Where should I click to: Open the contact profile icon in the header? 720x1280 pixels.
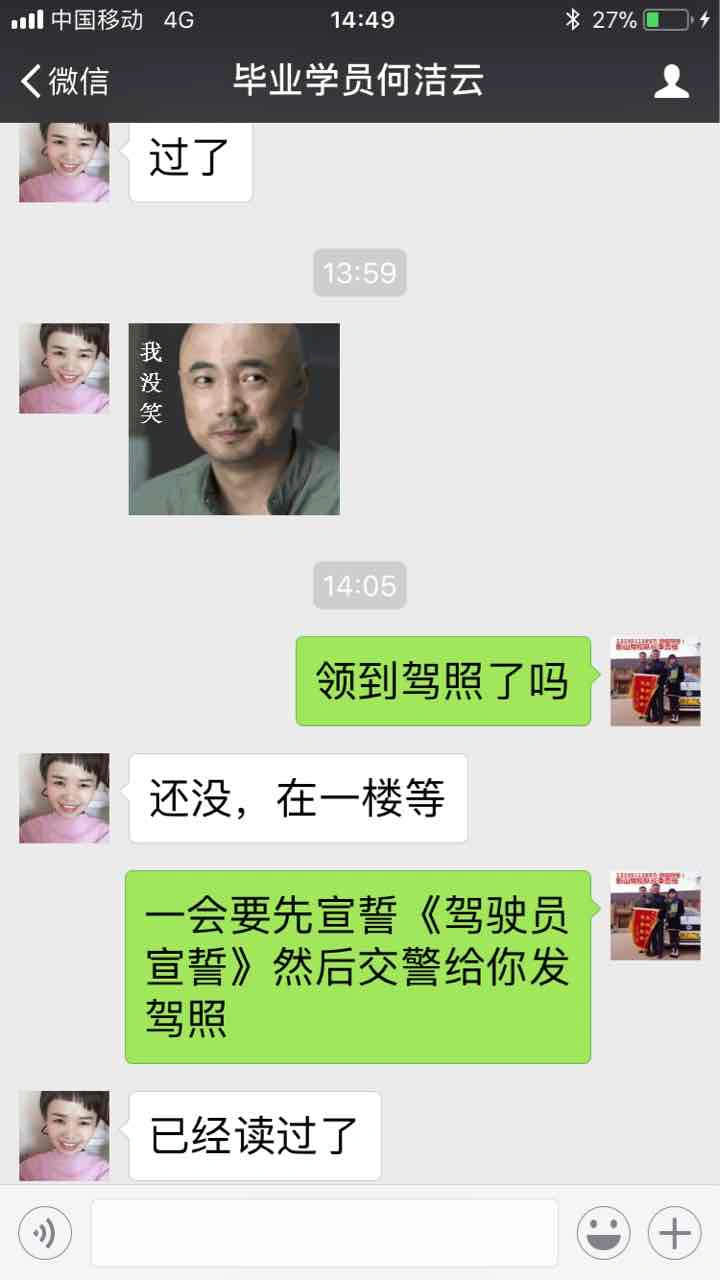coord(672,81)
